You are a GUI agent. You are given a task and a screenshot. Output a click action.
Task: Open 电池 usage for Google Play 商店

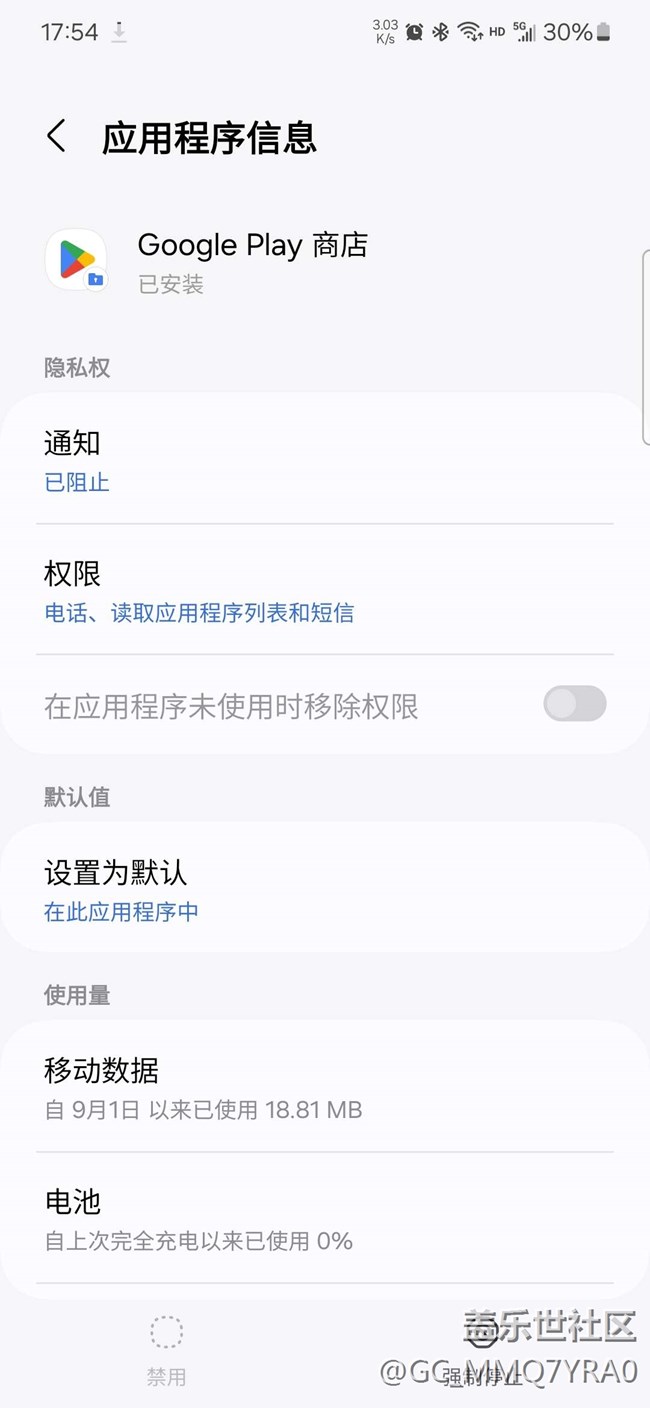click(324, 1219)
